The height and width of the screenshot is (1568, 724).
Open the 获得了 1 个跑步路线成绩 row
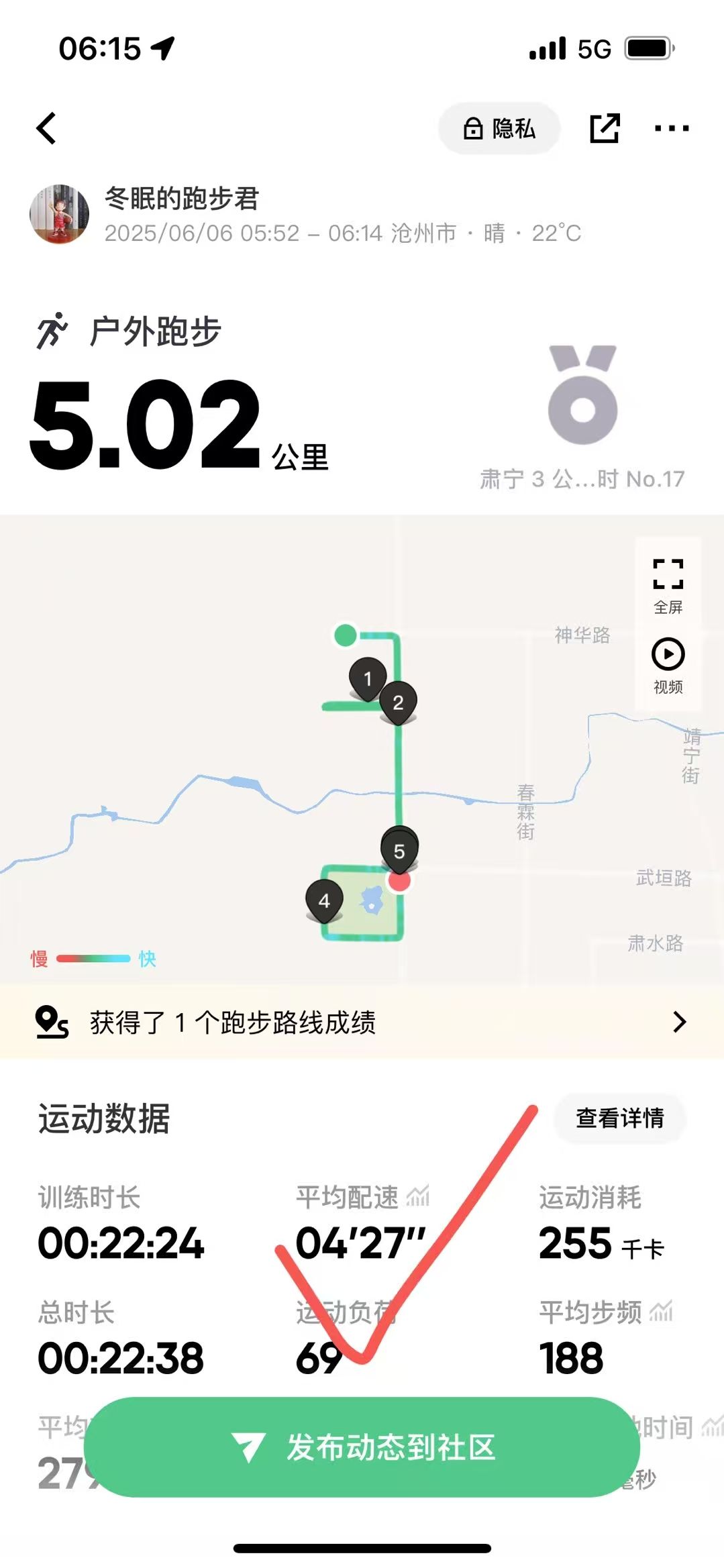pos(362,1022)
